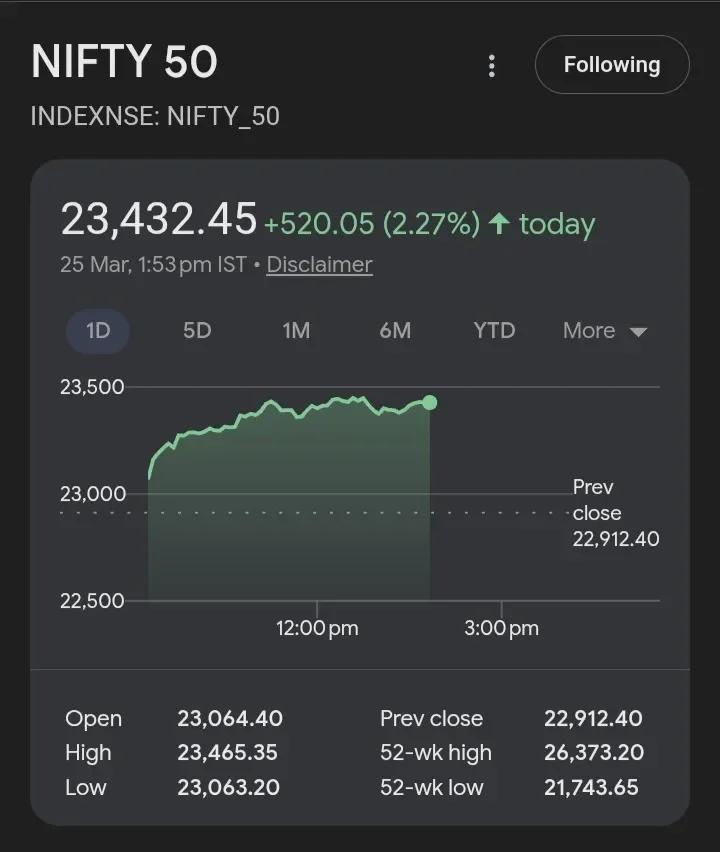
Task: Click the green percentage change value
Action: pos(430,224)
